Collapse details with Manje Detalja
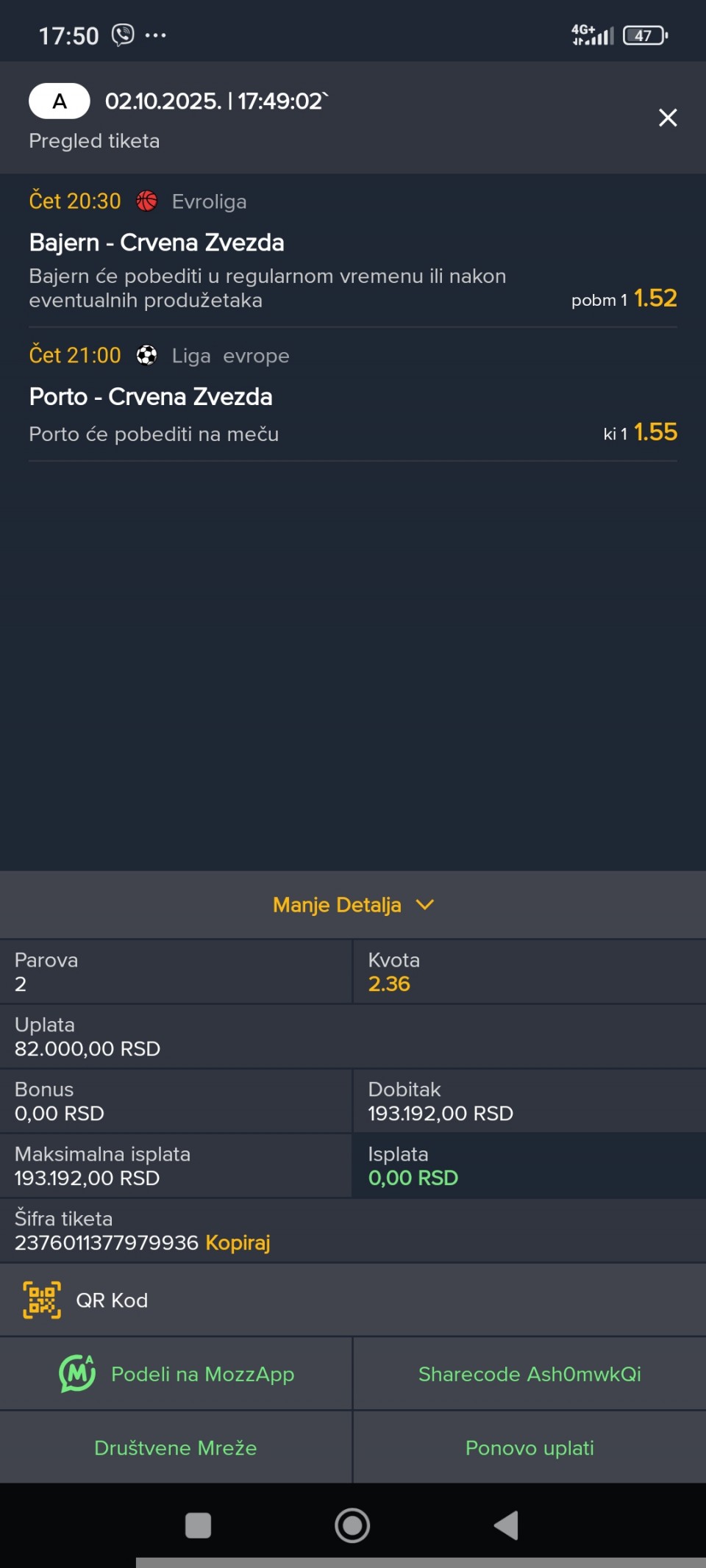706x1568 pixels. [352, 905]
